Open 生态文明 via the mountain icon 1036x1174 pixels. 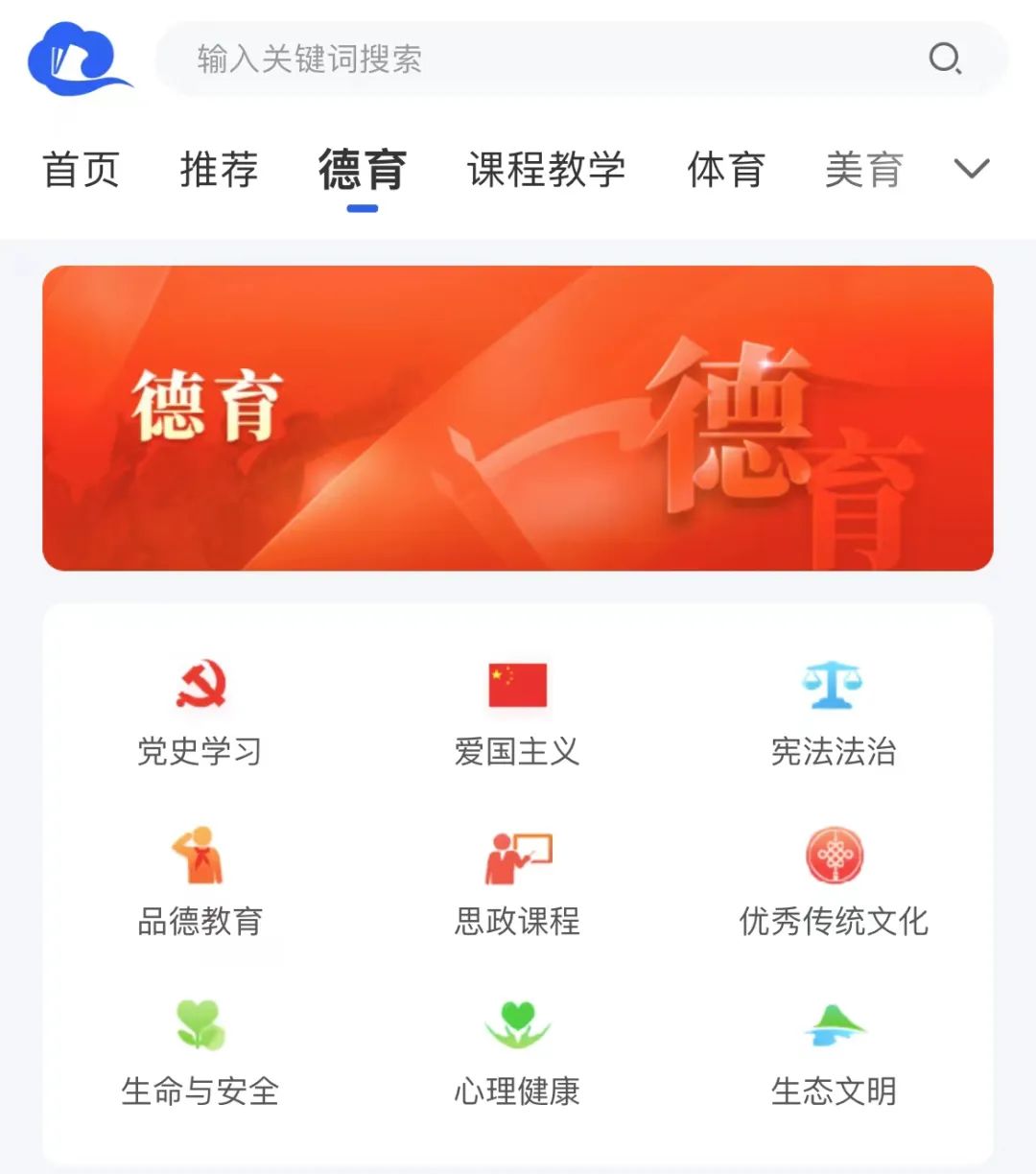(x=835, y=1024)
